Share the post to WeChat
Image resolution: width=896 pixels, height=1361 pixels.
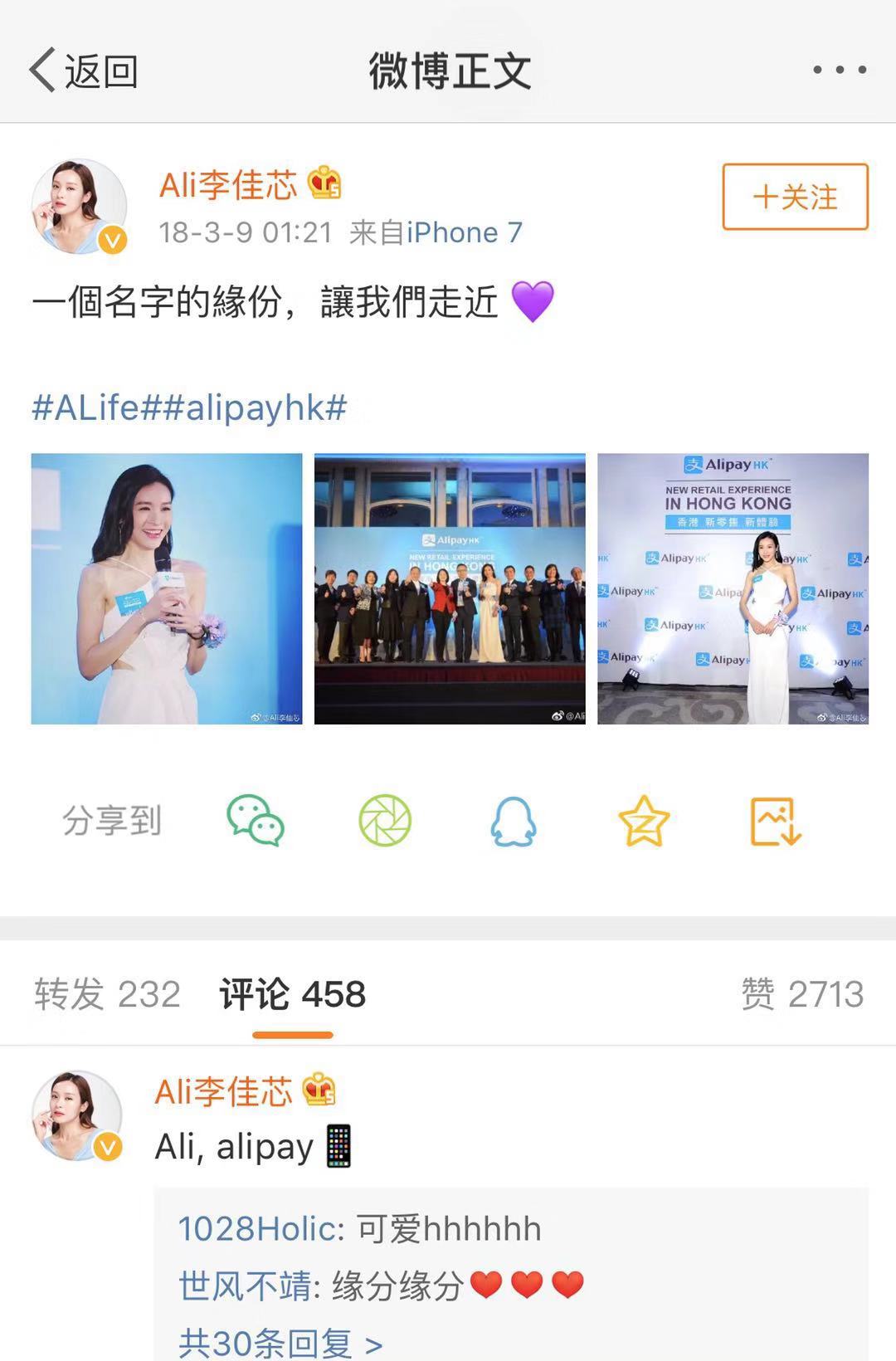256,821
